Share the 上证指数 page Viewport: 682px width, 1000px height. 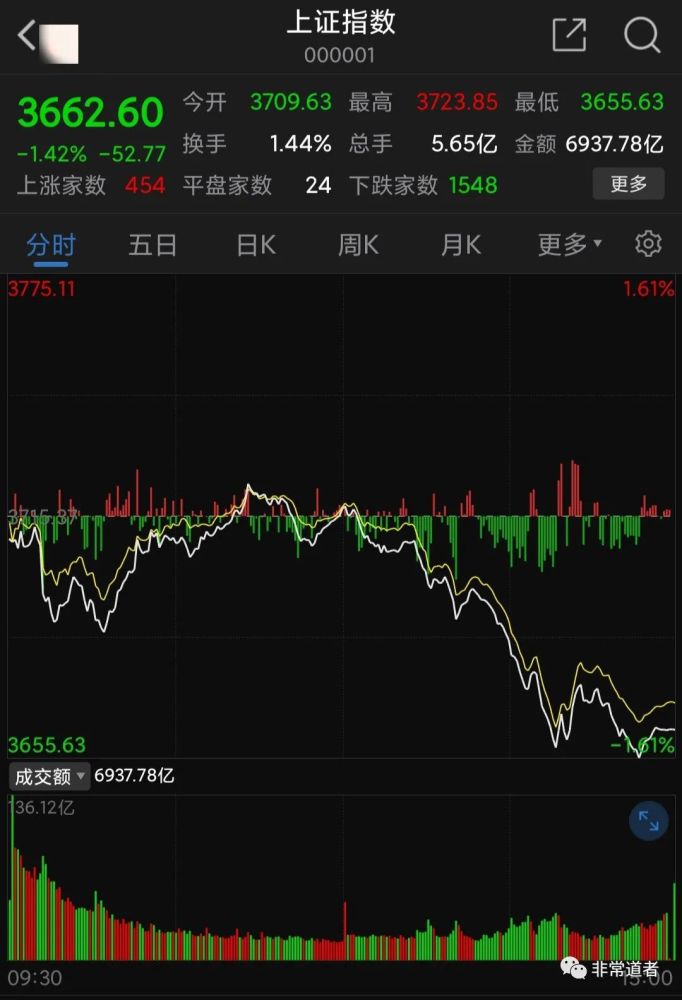569,35
